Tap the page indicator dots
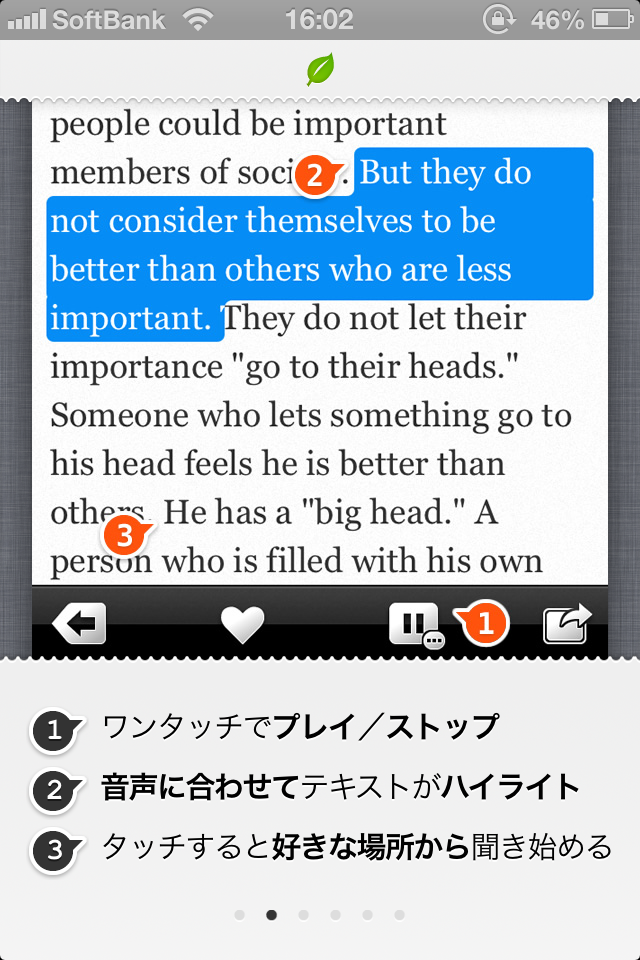 [319, 914]
